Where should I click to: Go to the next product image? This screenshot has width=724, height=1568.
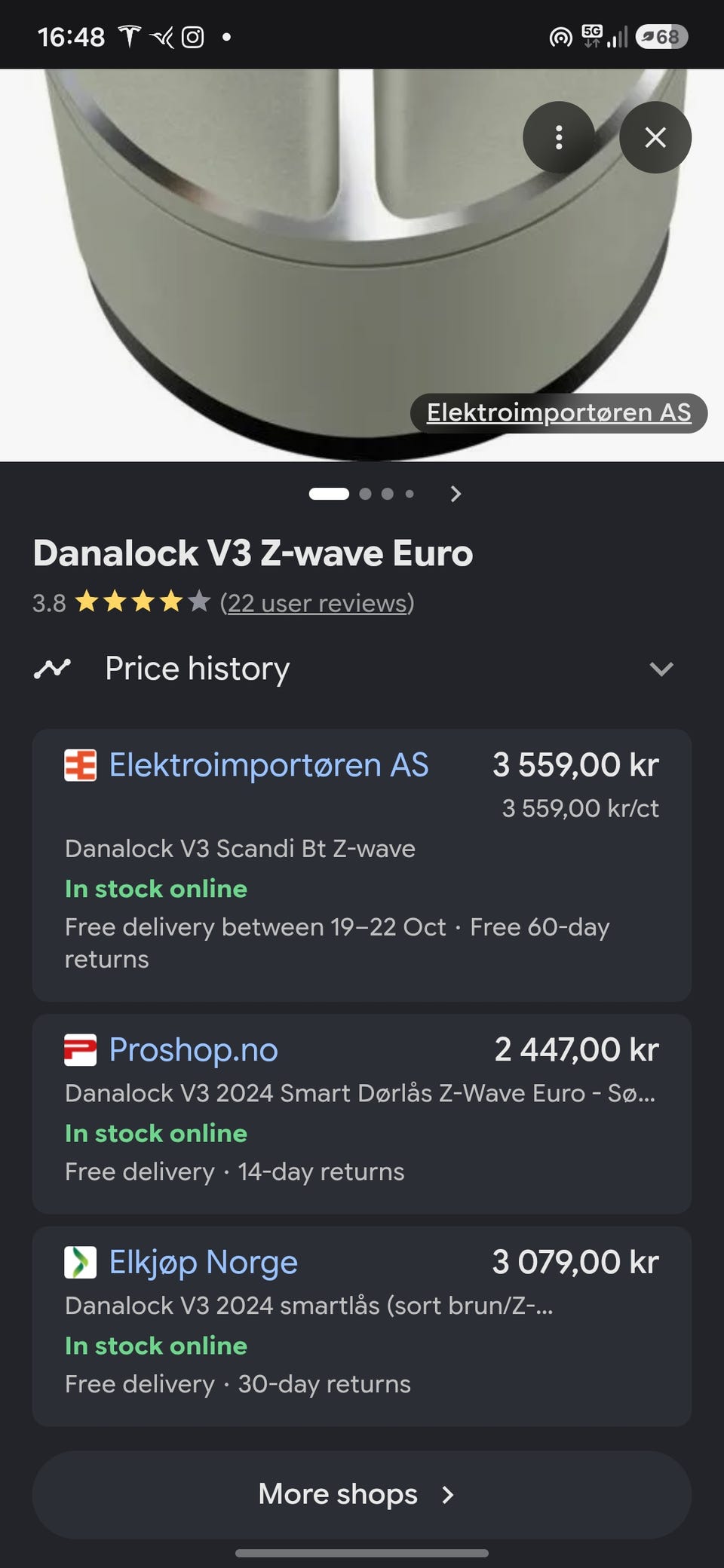455,494
